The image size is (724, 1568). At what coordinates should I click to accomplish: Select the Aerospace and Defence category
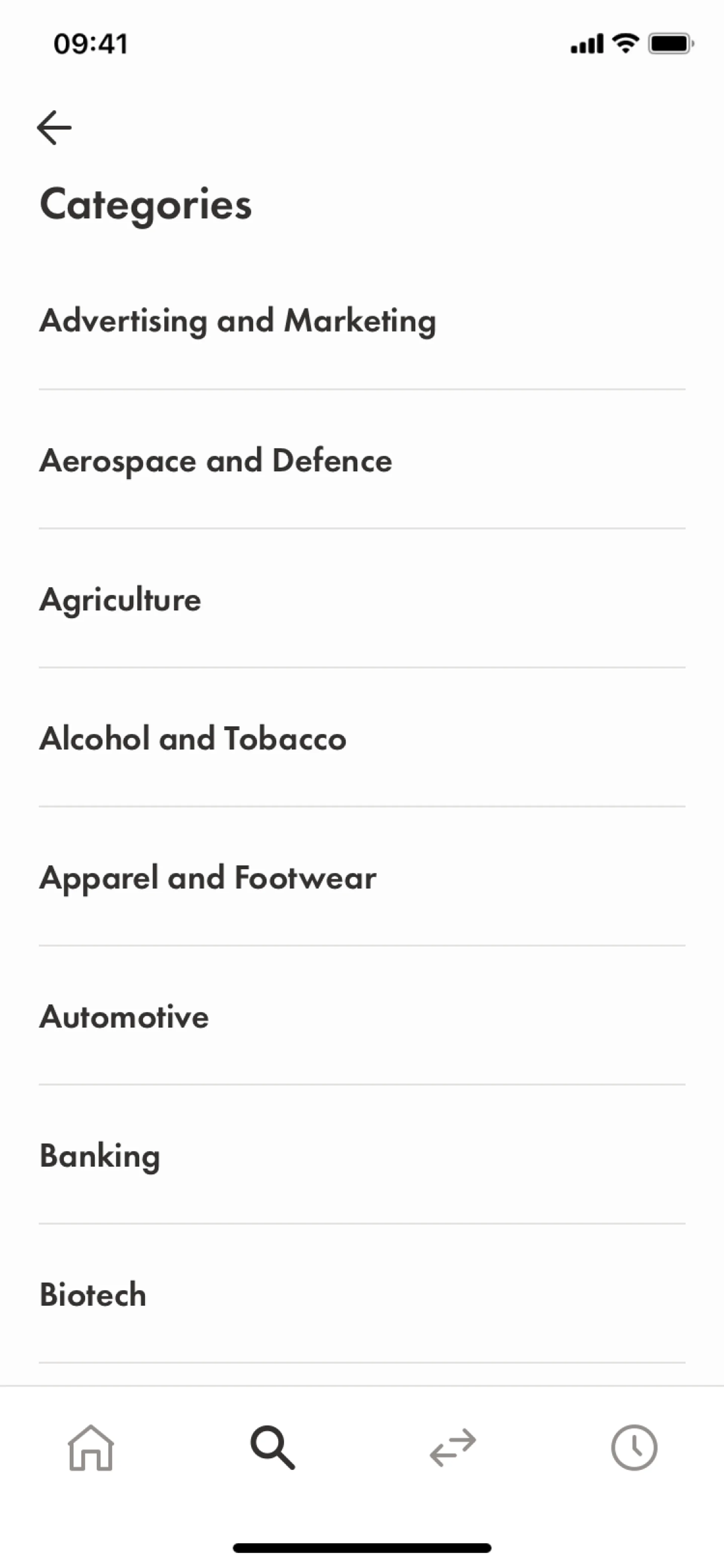click(216, 461)
